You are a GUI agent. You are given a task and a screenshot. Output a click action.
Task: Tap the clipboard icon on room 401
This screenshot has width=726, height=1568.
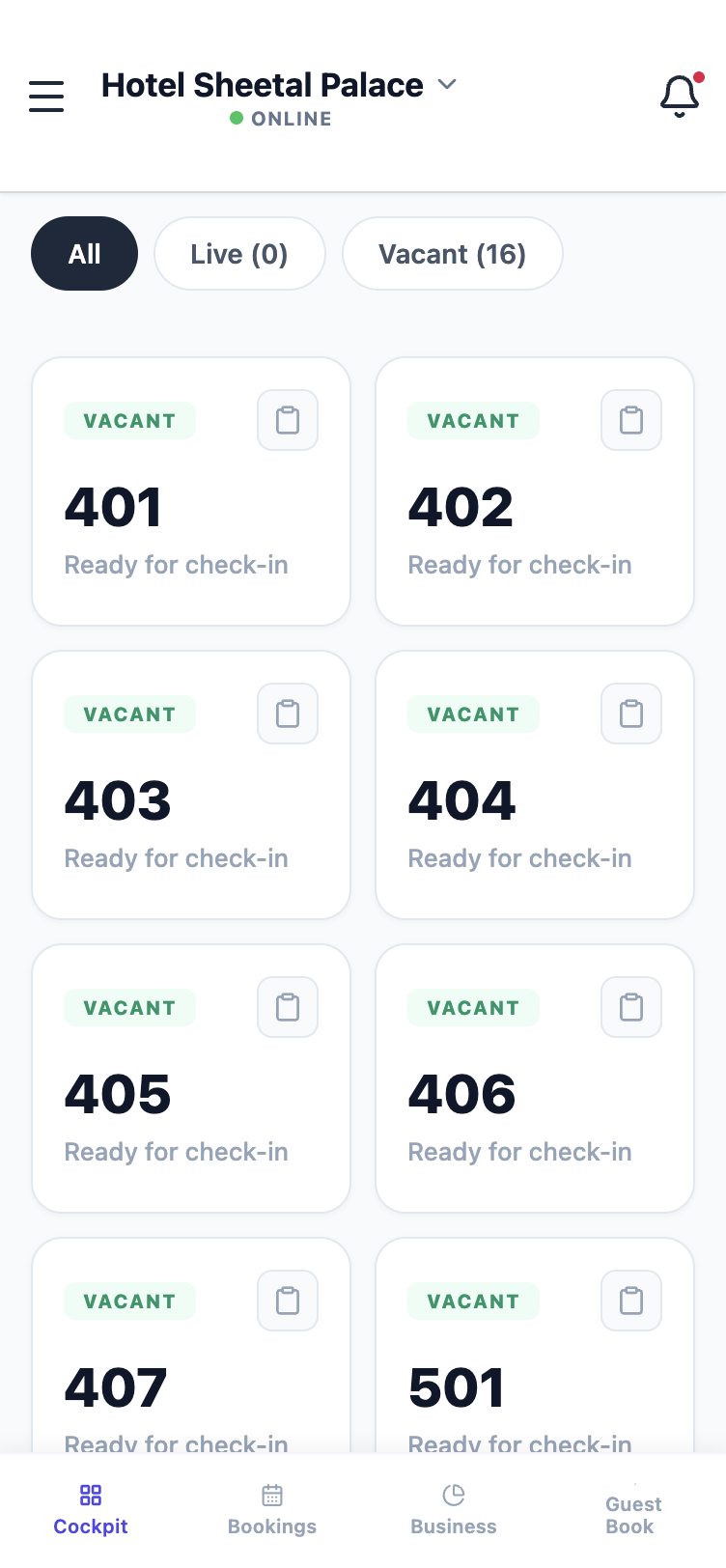point(288,420)
